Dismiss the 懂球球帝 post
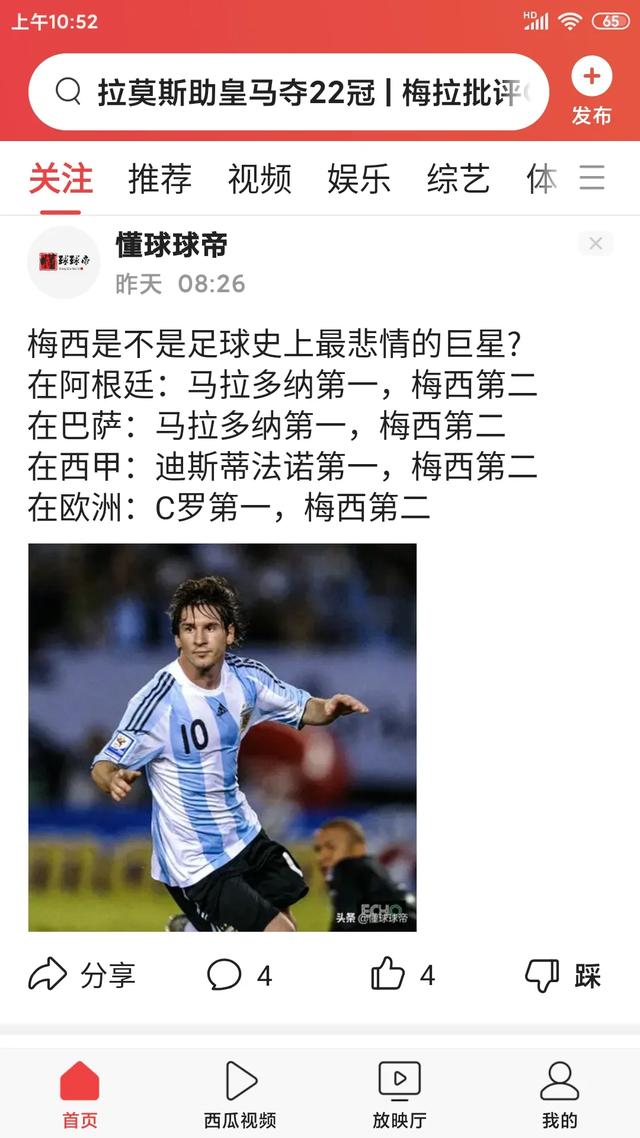The image size is (640, 1138). tap(595, 244)
